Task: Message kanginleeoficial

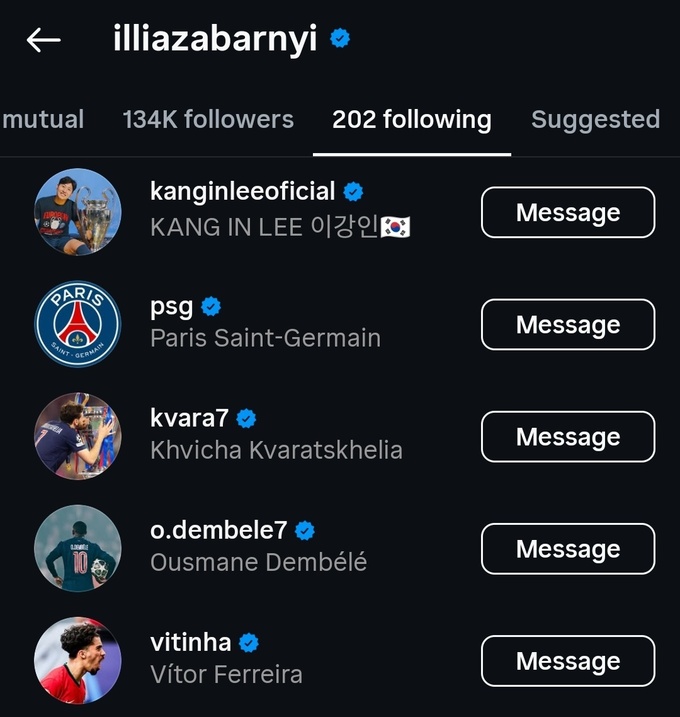Action: tap(567, 213)
